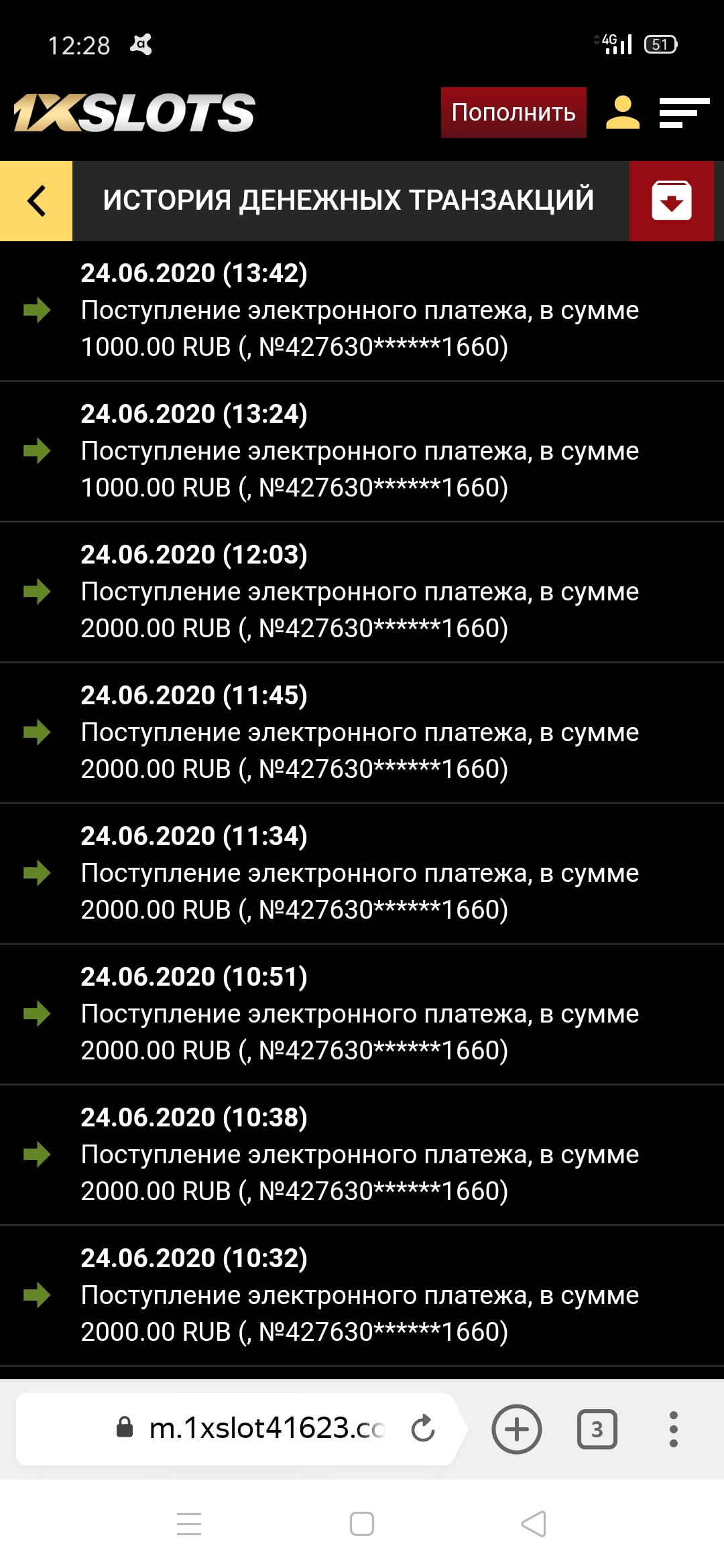
Task: Open the user profile icon
Action: point(622,113)
